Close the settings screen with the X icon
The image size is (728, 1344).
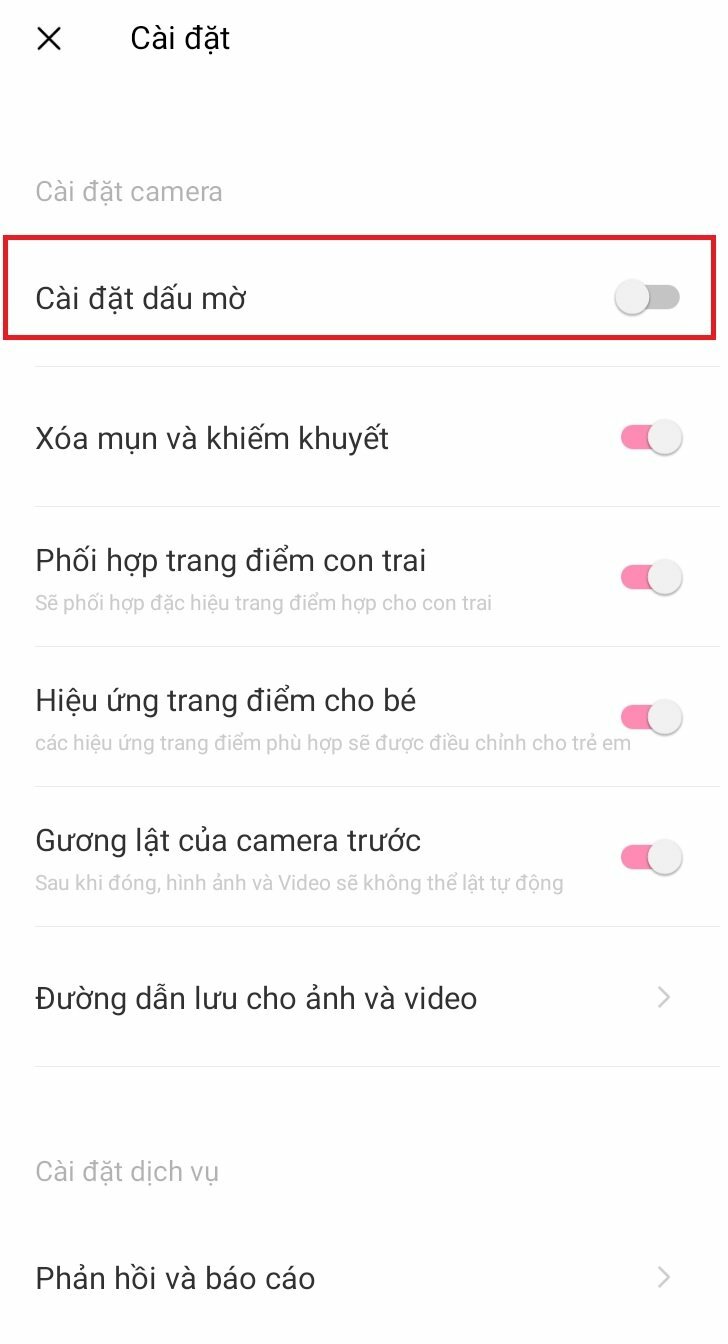pos(49,38)
